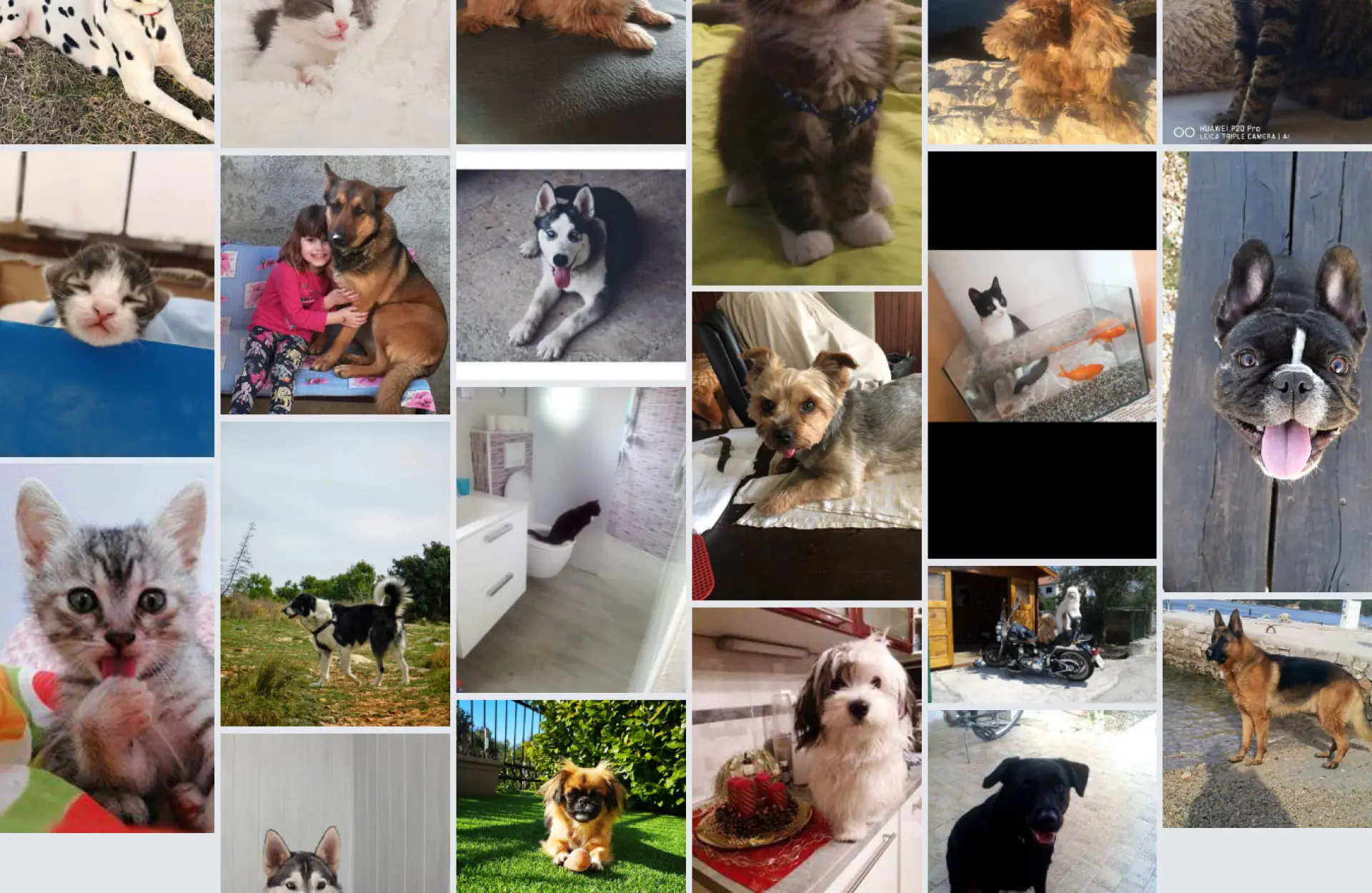The image size is (1372, 893).
Task: Open the dogs on a motorcycle photo
Action: tap(1042, 634)
